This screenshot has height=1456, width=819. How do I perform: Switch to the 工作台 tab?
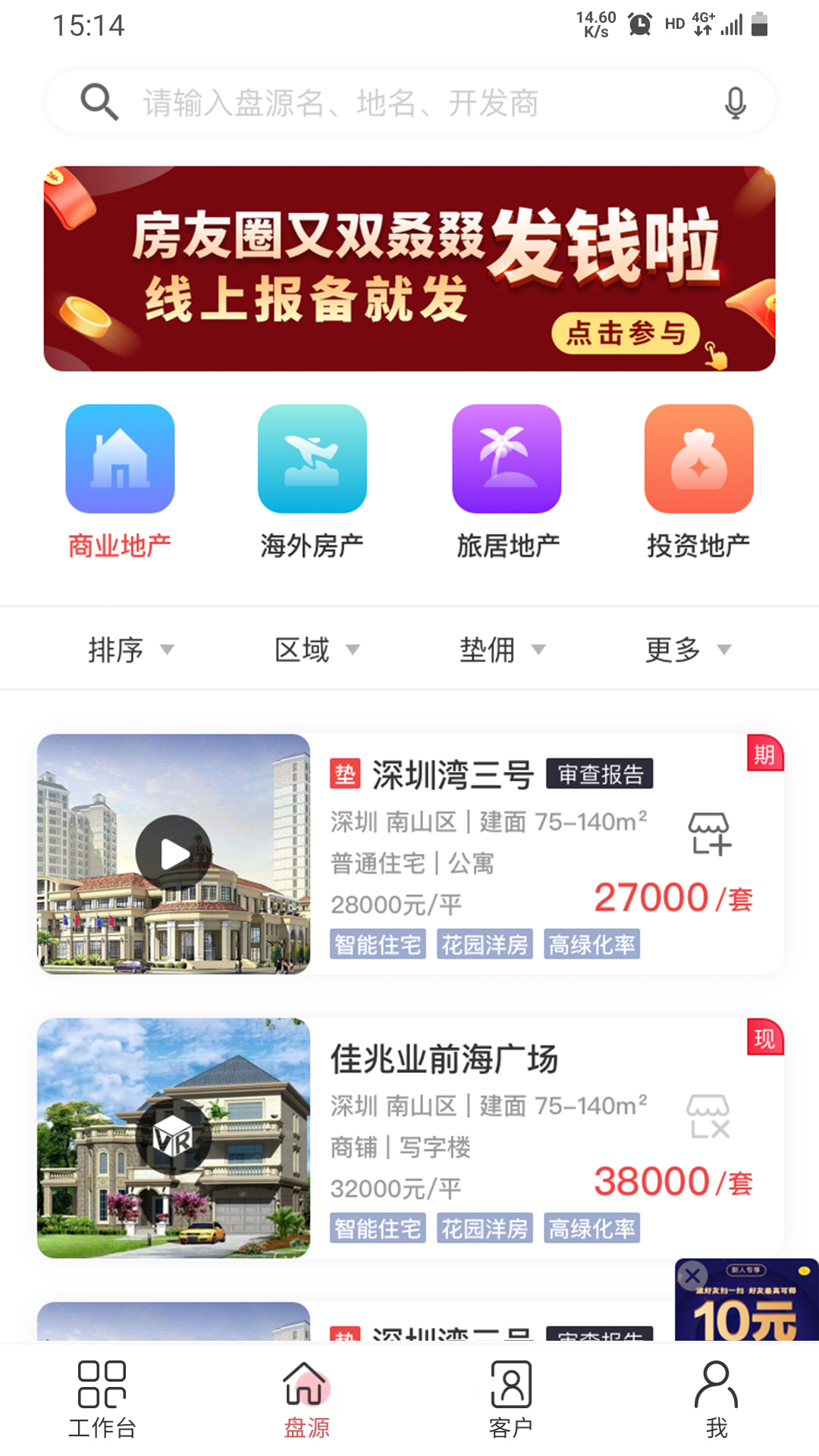[x=102, y=1400]
